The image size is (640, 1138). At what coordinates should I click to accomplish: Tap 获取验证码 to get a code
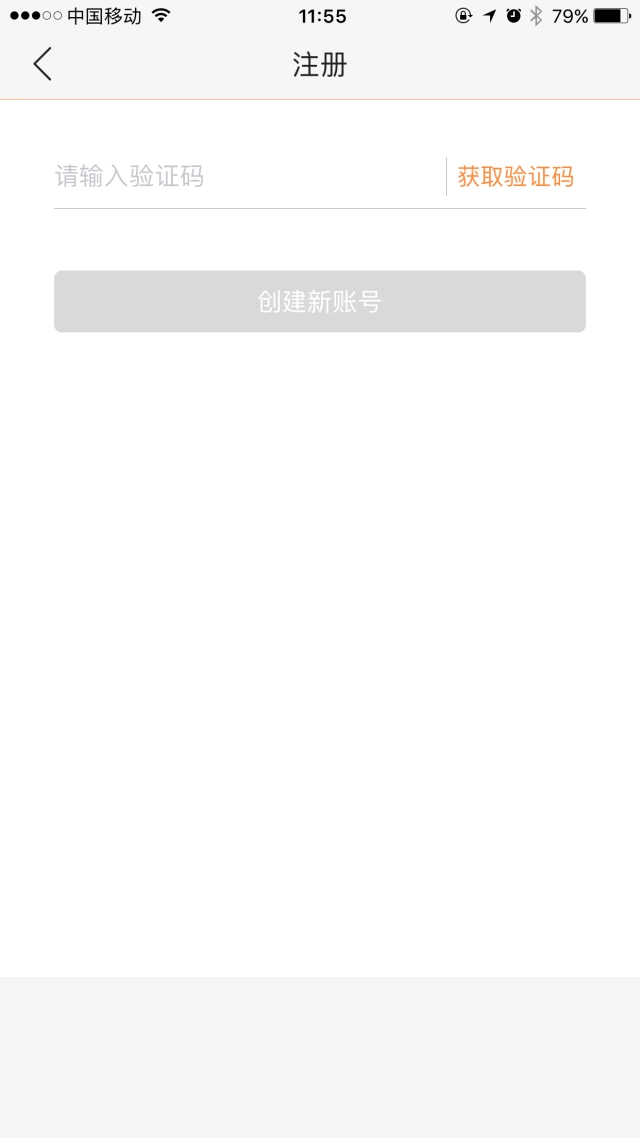coord(515,176)
